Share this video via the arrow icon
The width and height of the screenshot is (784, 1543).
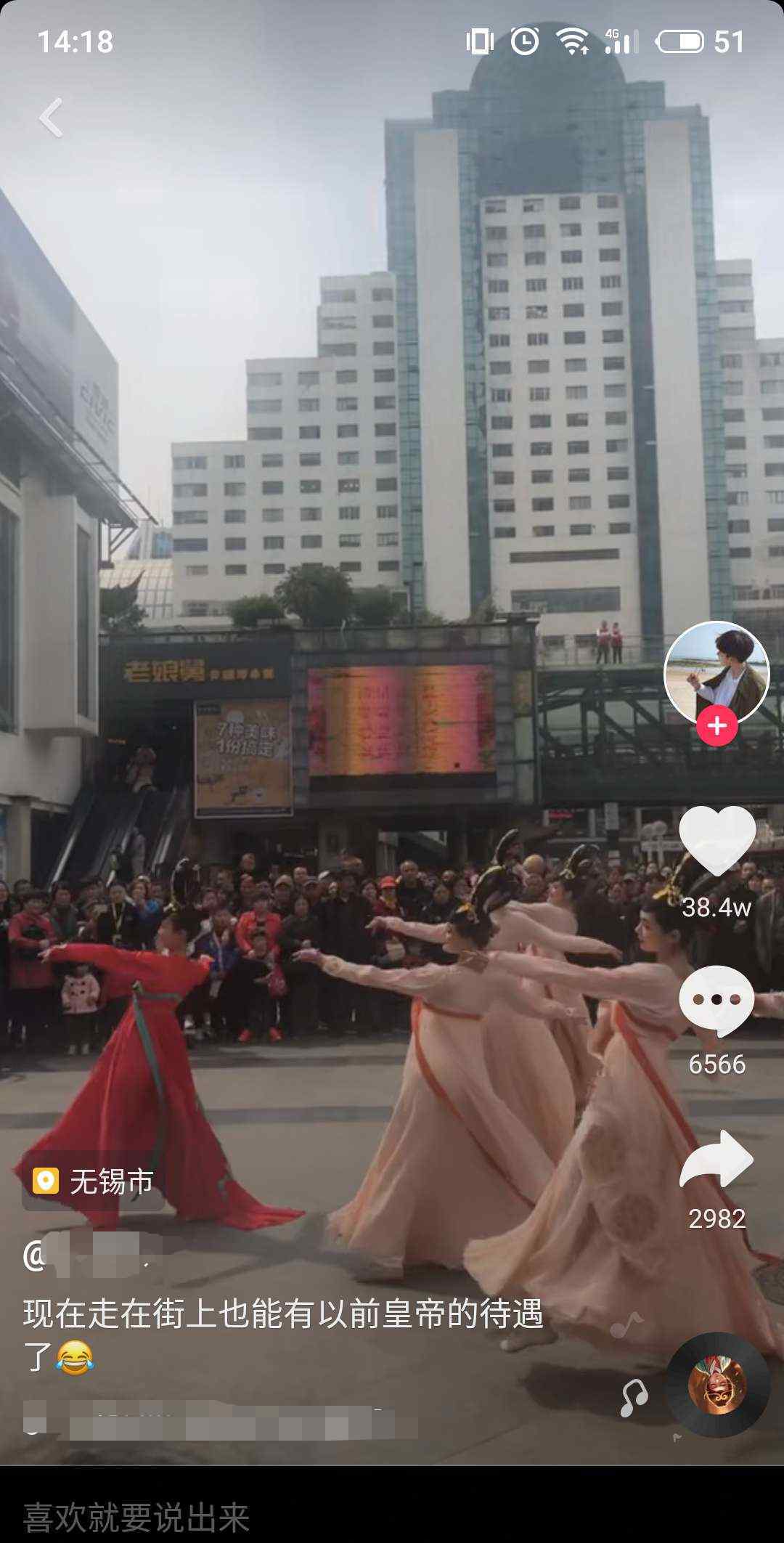pyautogui.click(x=716, y=1160)
